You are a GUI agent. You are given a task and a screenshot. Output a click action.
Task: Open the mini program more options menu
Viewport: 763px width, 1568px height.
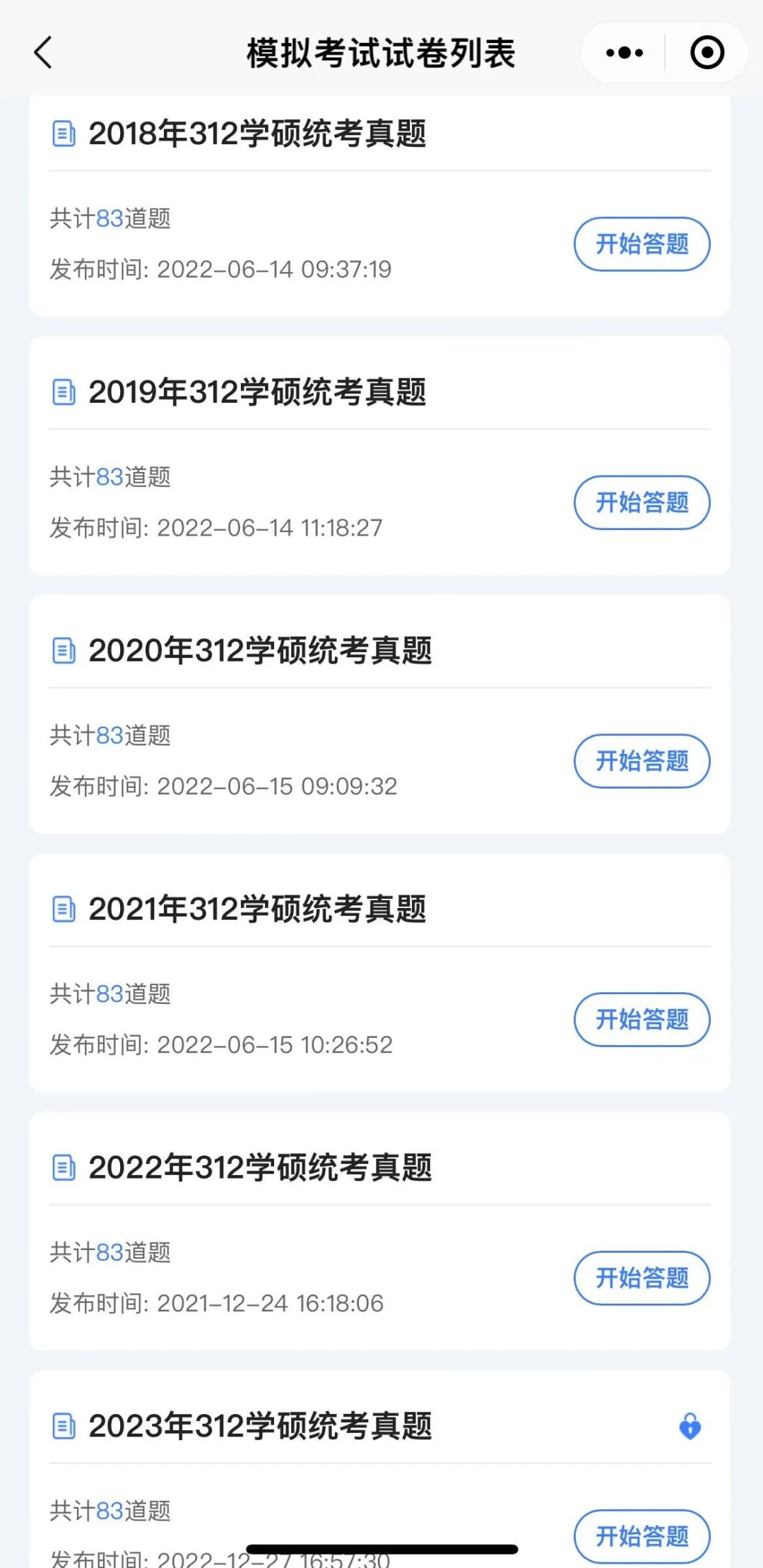tap(625, 53)
